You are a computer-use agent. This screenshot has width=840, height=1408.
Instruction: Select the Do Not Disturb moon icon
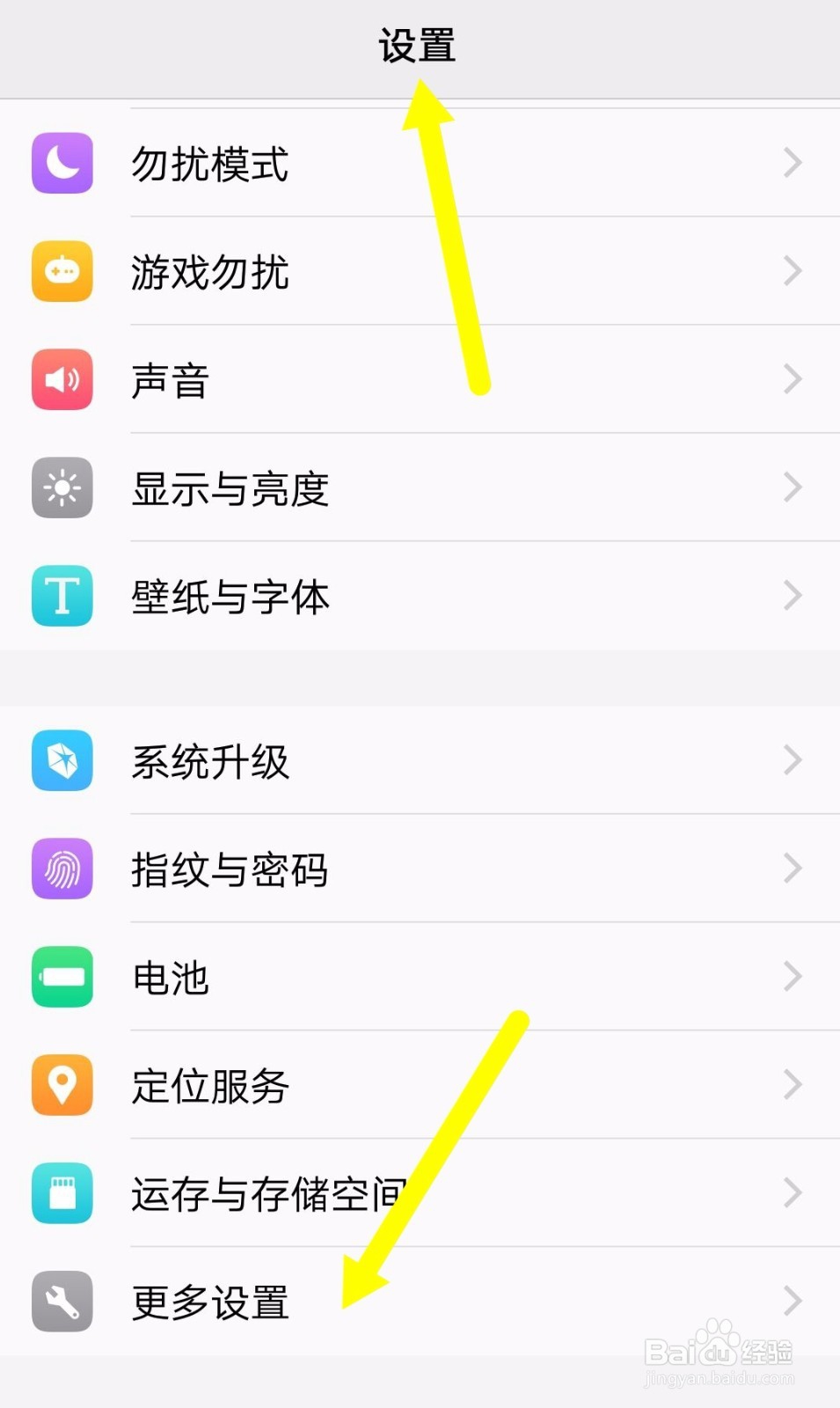(61, 164)
